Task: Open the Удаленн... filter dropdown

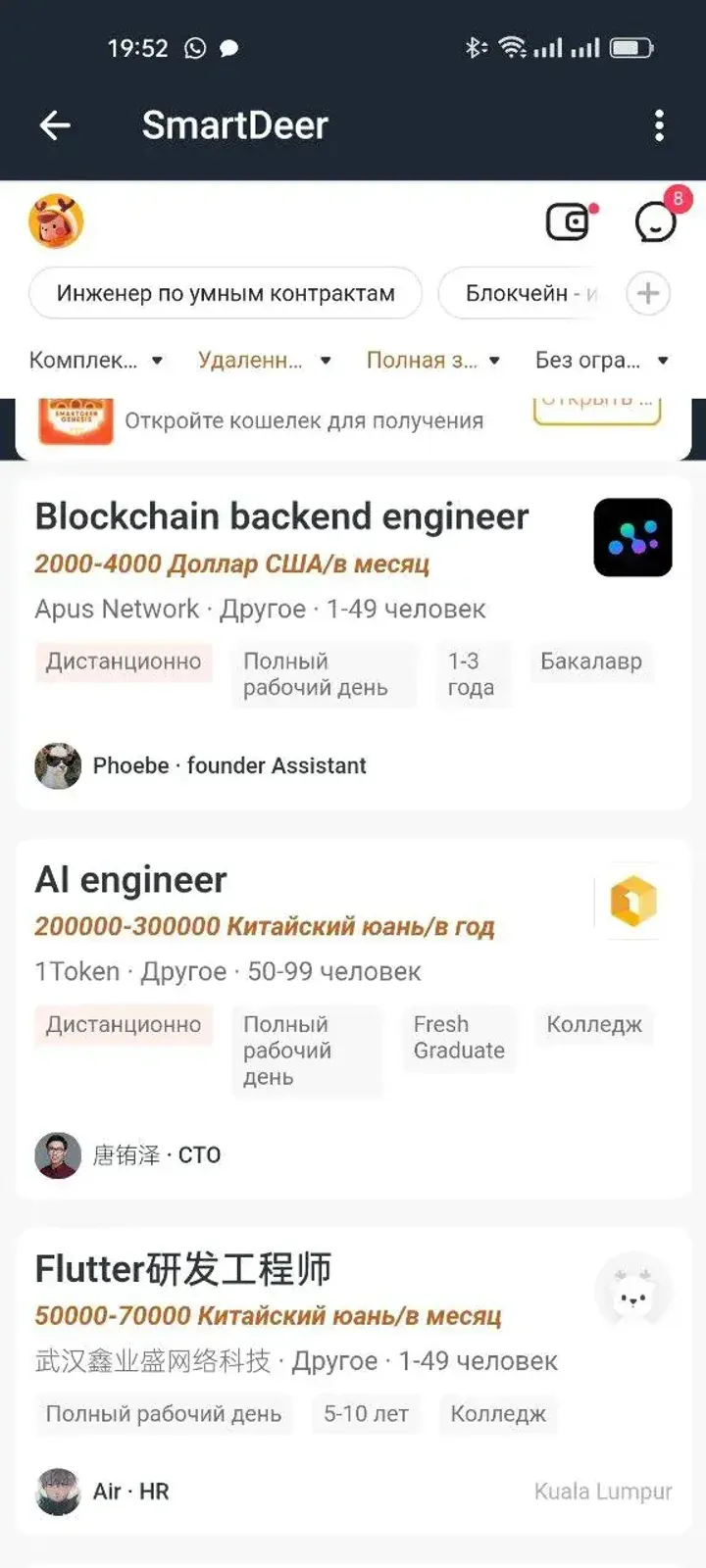Action: click(261, 360)
